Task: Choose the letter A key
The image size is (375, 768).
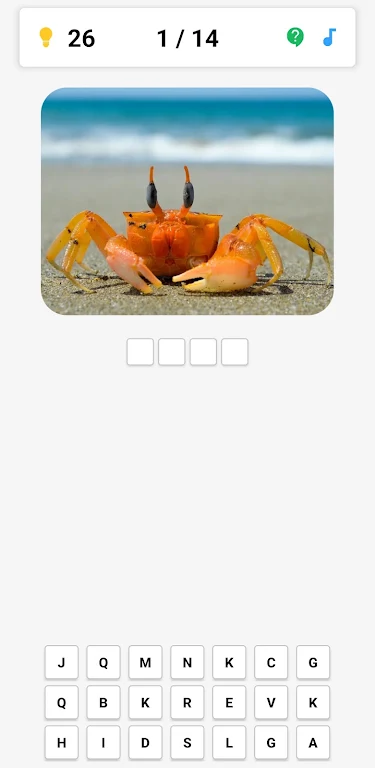Action: point(313,743)
